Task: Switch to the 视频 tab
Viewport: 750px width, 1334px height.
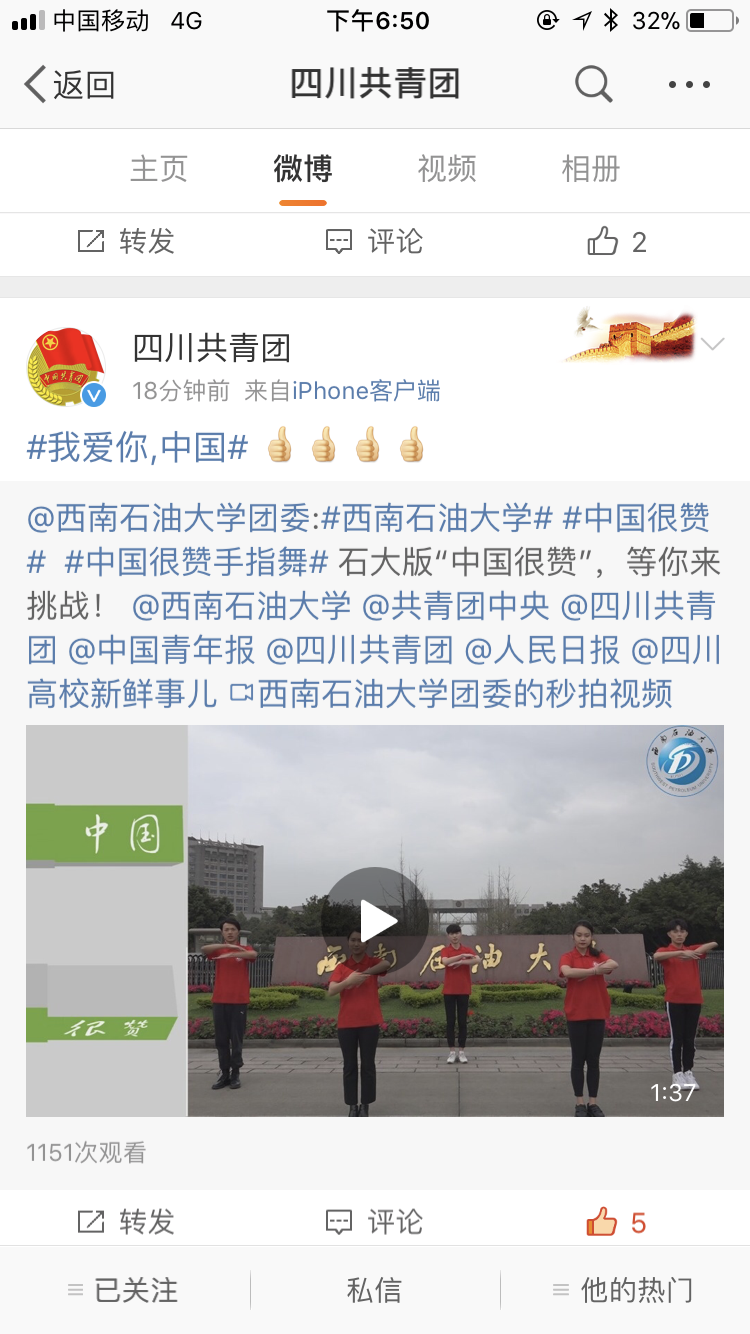Action: click(446, 169)
